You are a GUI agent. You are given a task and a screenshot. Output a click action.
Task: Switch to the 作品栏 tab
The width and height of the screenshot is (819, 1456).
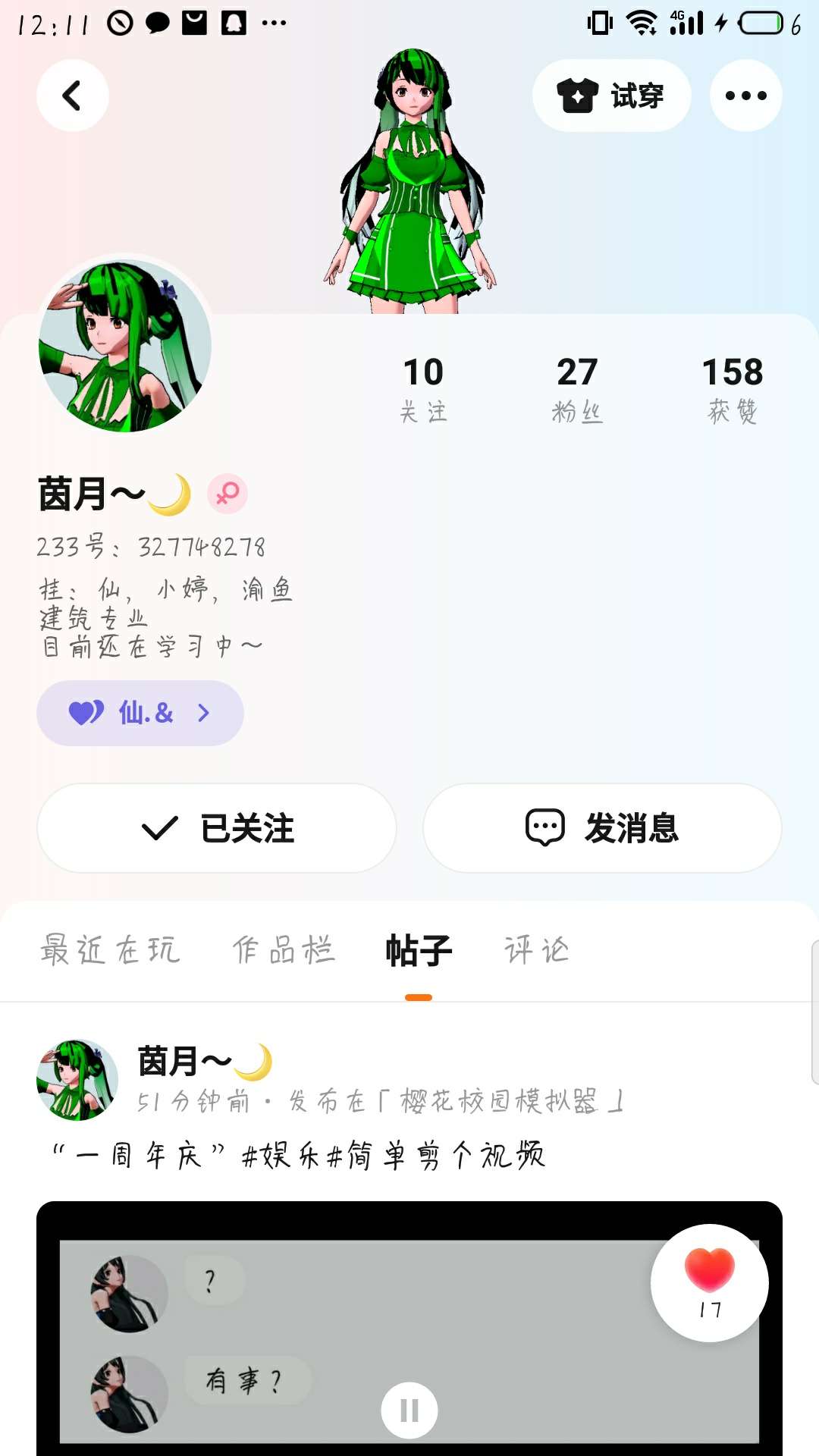284,950
